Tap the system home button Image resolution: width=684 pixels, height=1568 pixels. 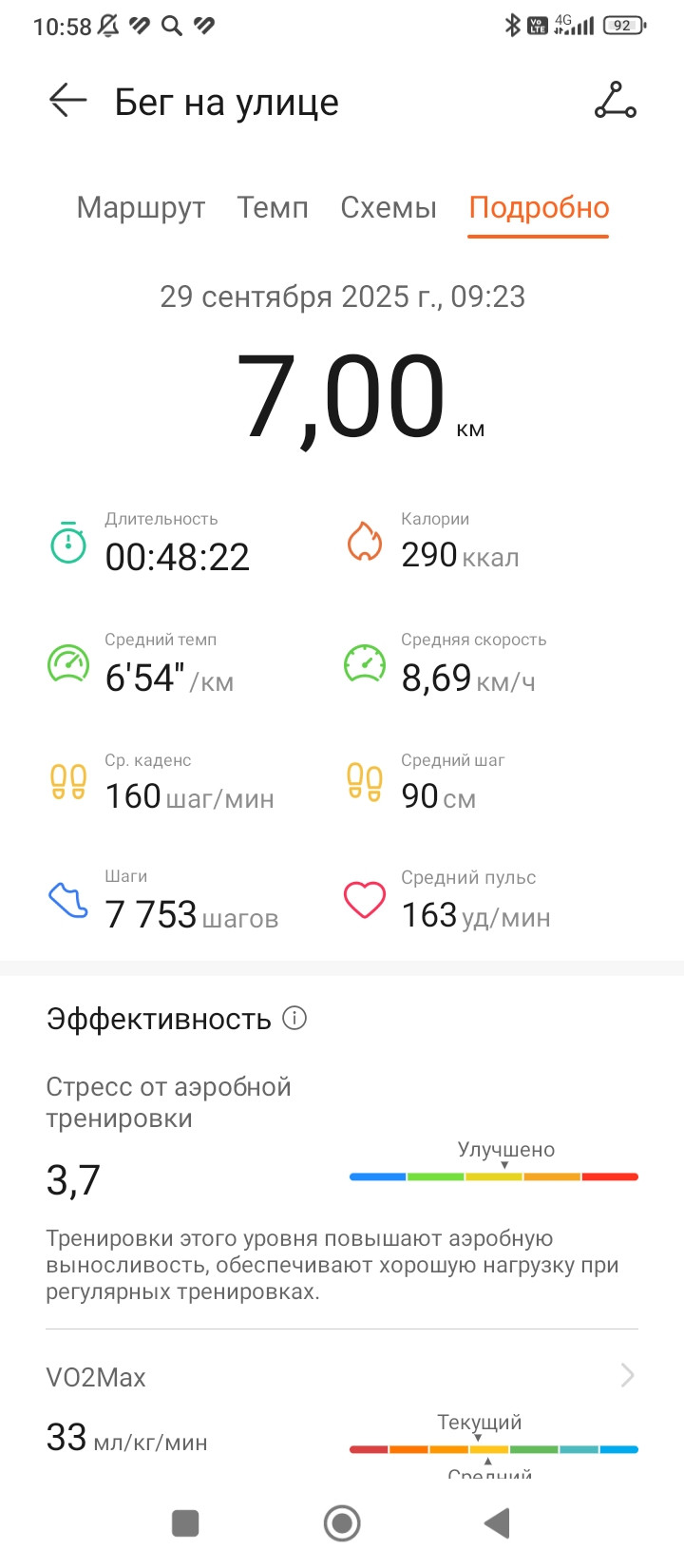342,1523
